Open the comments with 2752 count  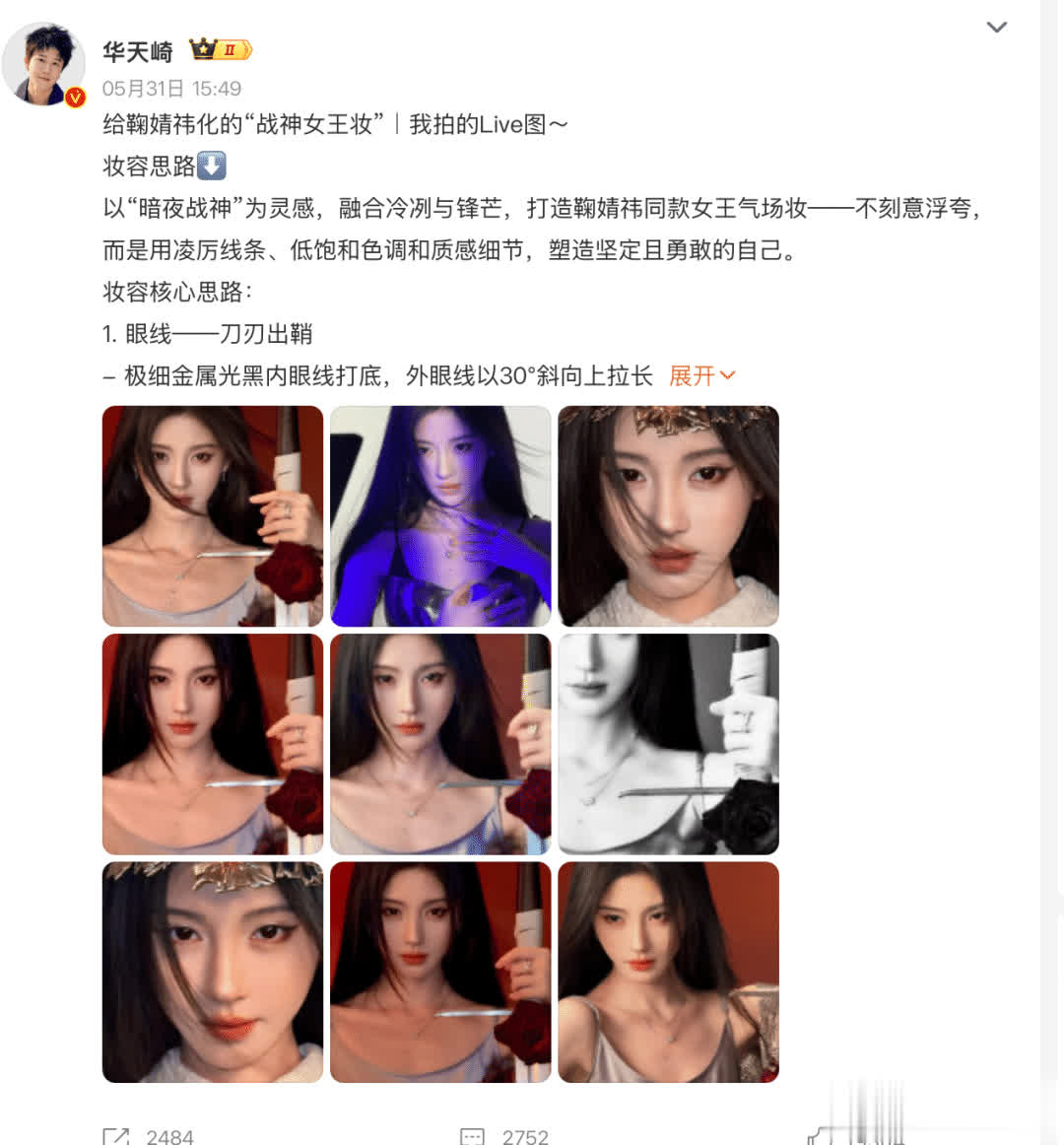click(x=504, y=1136)
